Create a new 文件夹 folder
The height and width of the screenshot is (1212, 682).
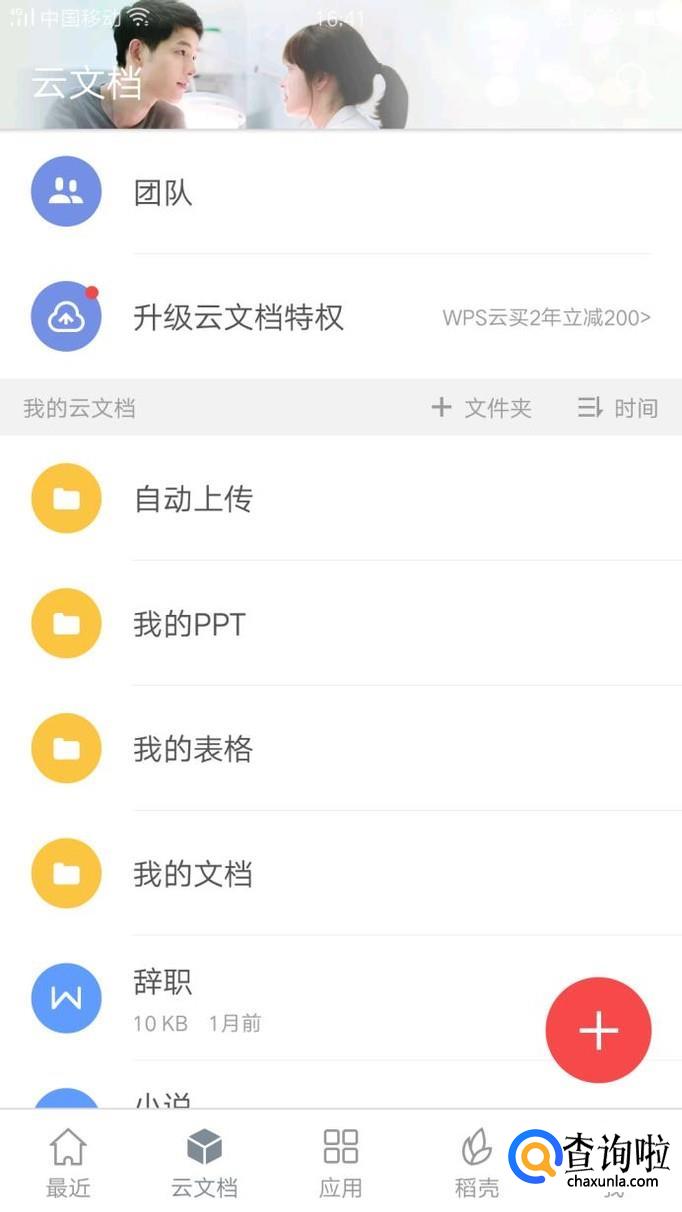click(482, 408)
